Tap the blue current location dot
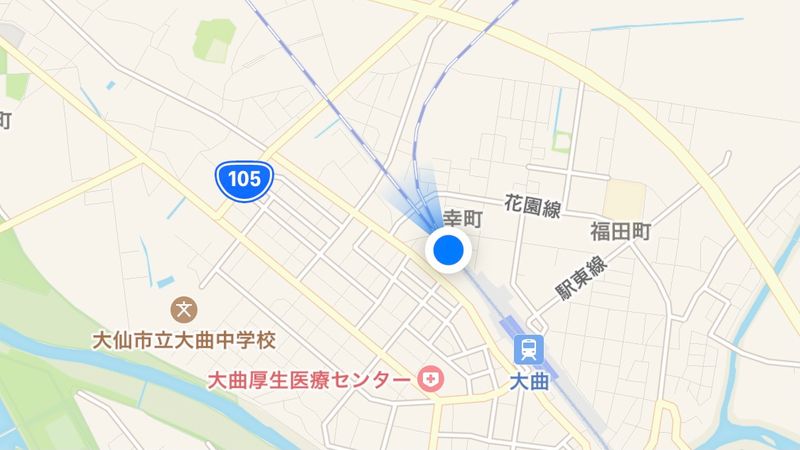The width and height of the screenshot is (800, 450). point(449,251)
